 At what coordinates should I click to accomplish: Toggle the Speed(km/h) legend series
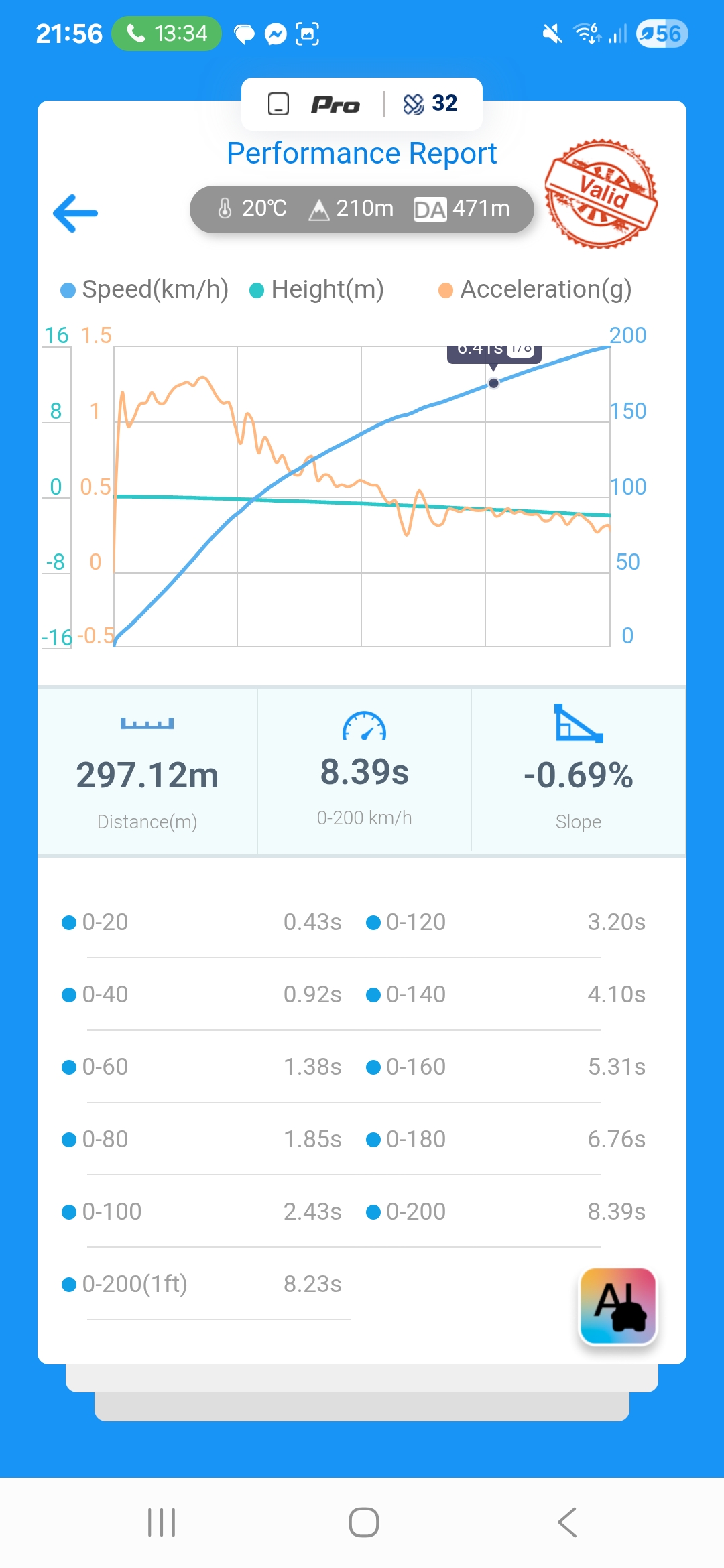(145, 289)
